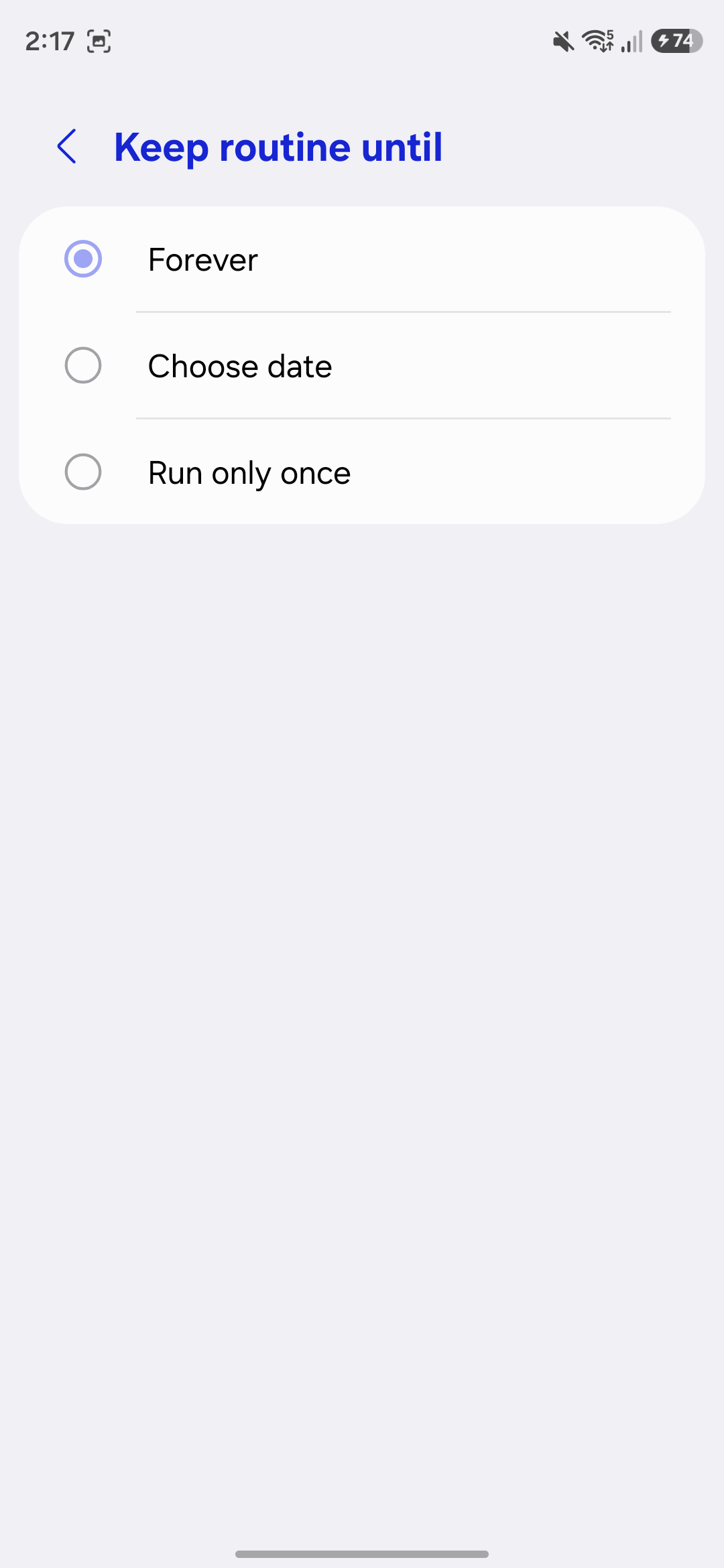Tap the Keep routine until title
This screenshot has height=1568, width=724.
pos(278,146)
